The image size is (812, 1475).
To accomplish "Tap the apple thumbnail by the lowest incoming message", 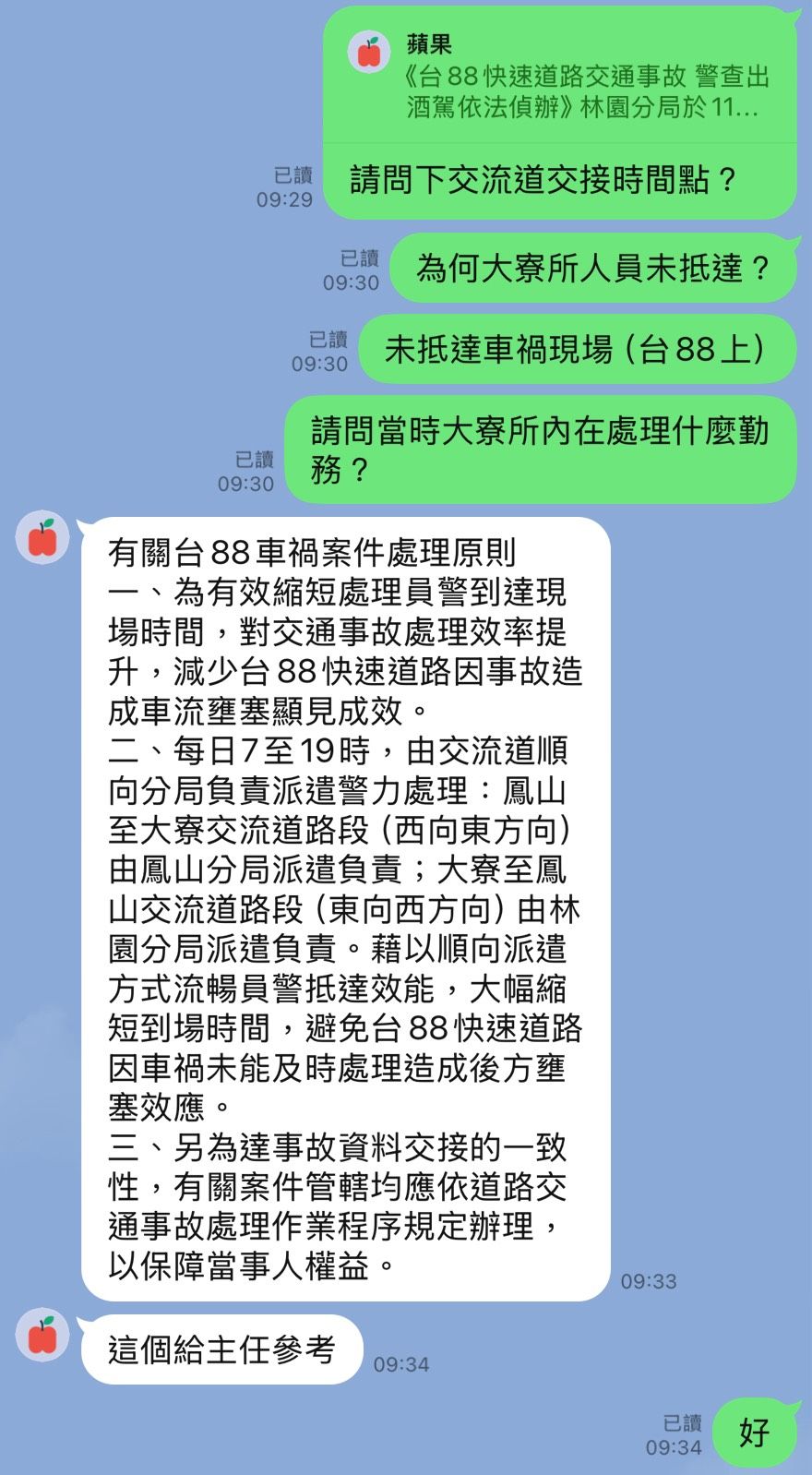I will click(41, 1333).
